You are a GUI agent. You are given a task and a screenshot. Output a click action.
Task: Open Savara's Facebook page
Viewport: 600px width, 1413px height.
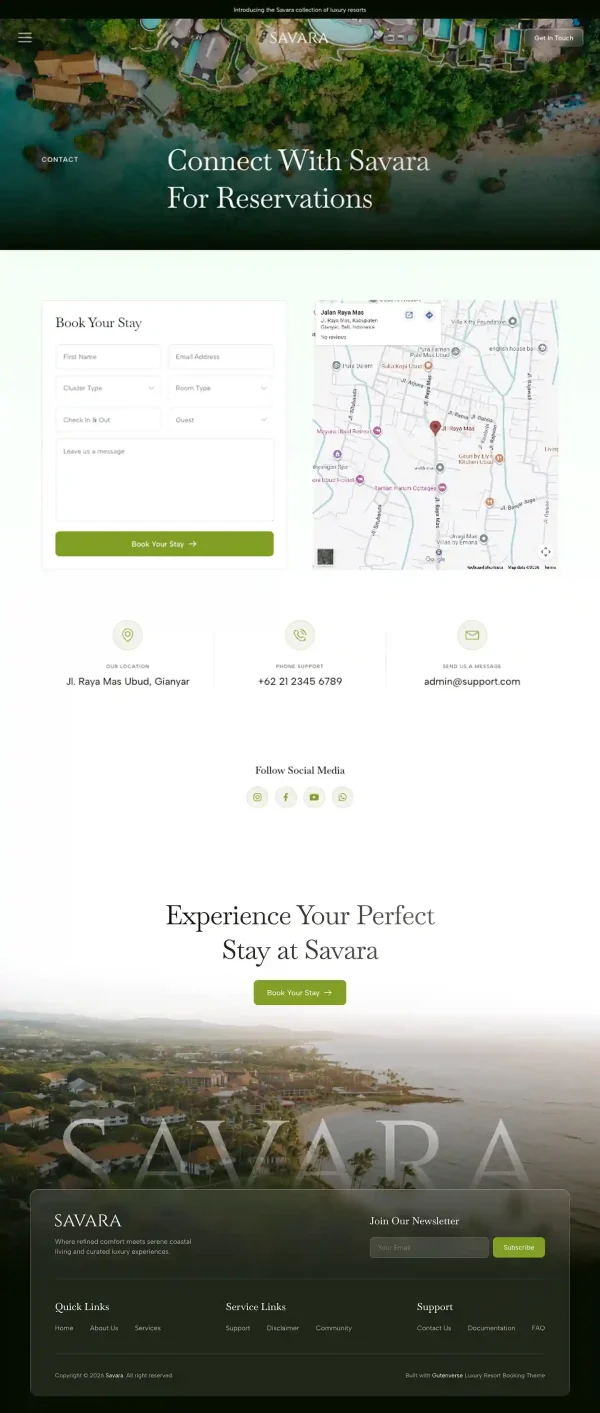coord(286,797)
